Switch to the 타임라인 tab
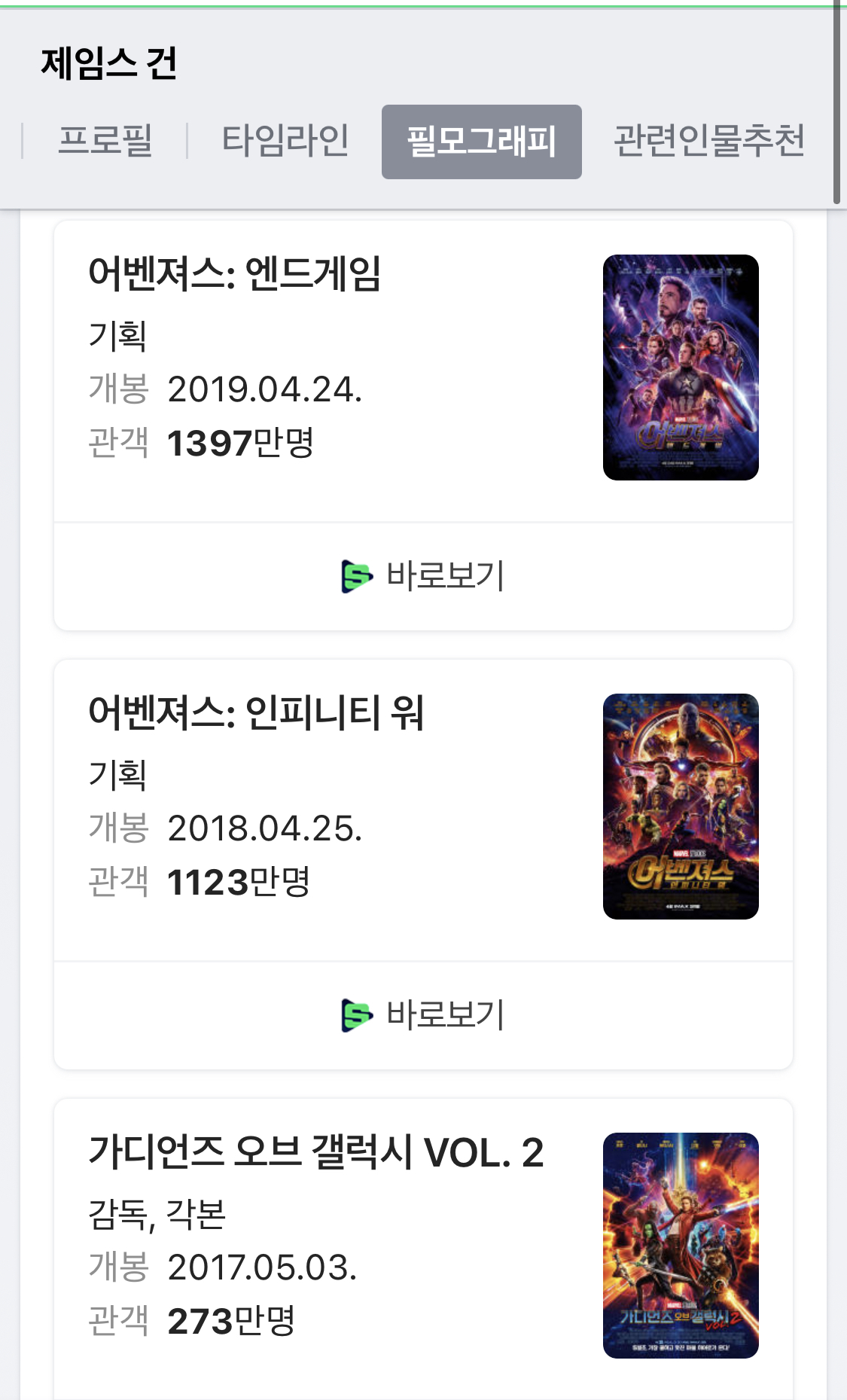This screenshot has width=847, height=1400. point(285,141)
